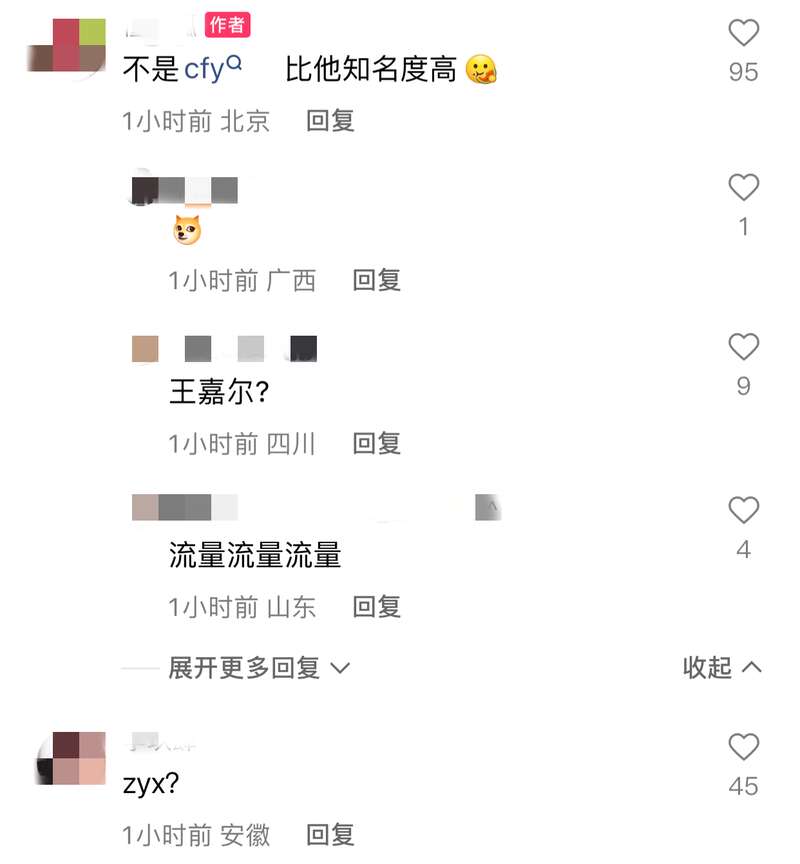Reply to the author's Beijing comment

(x=330, y=121)
